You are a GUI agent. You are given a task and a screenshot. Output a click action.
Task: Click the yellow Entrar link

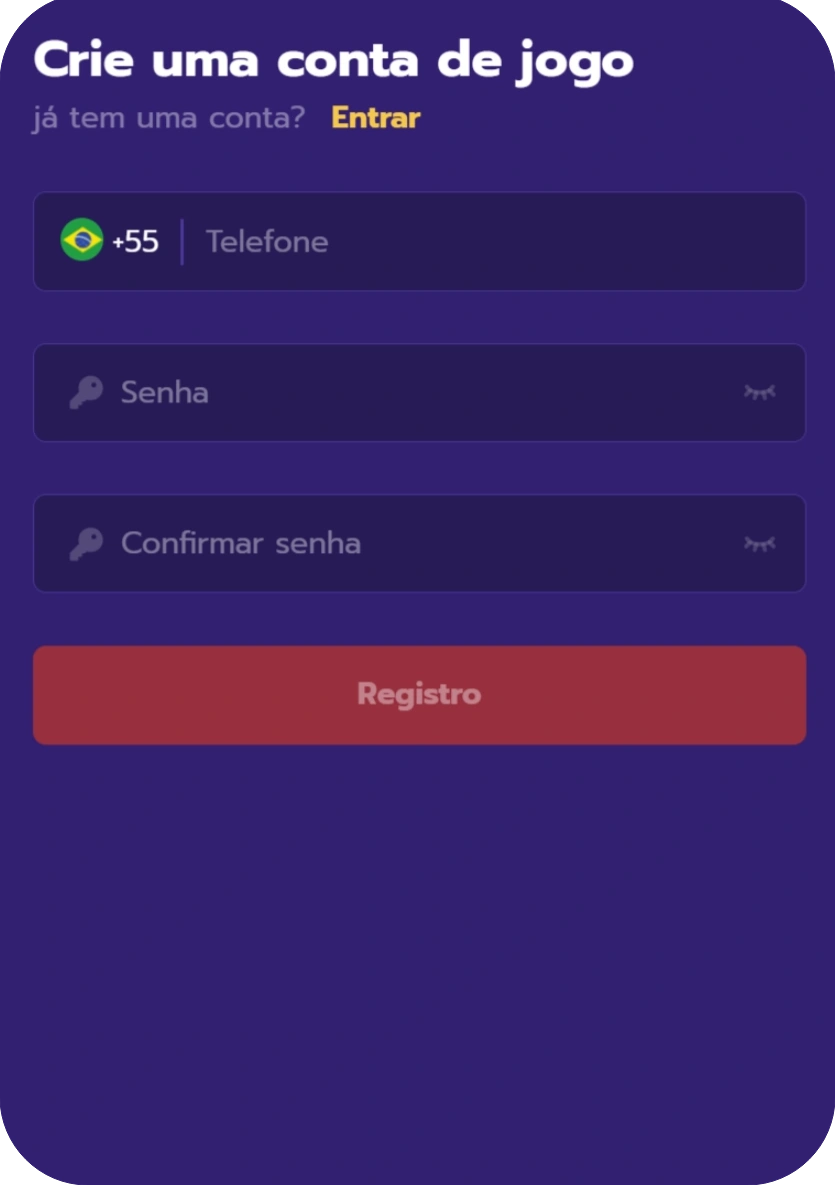(x=374, y=117)
